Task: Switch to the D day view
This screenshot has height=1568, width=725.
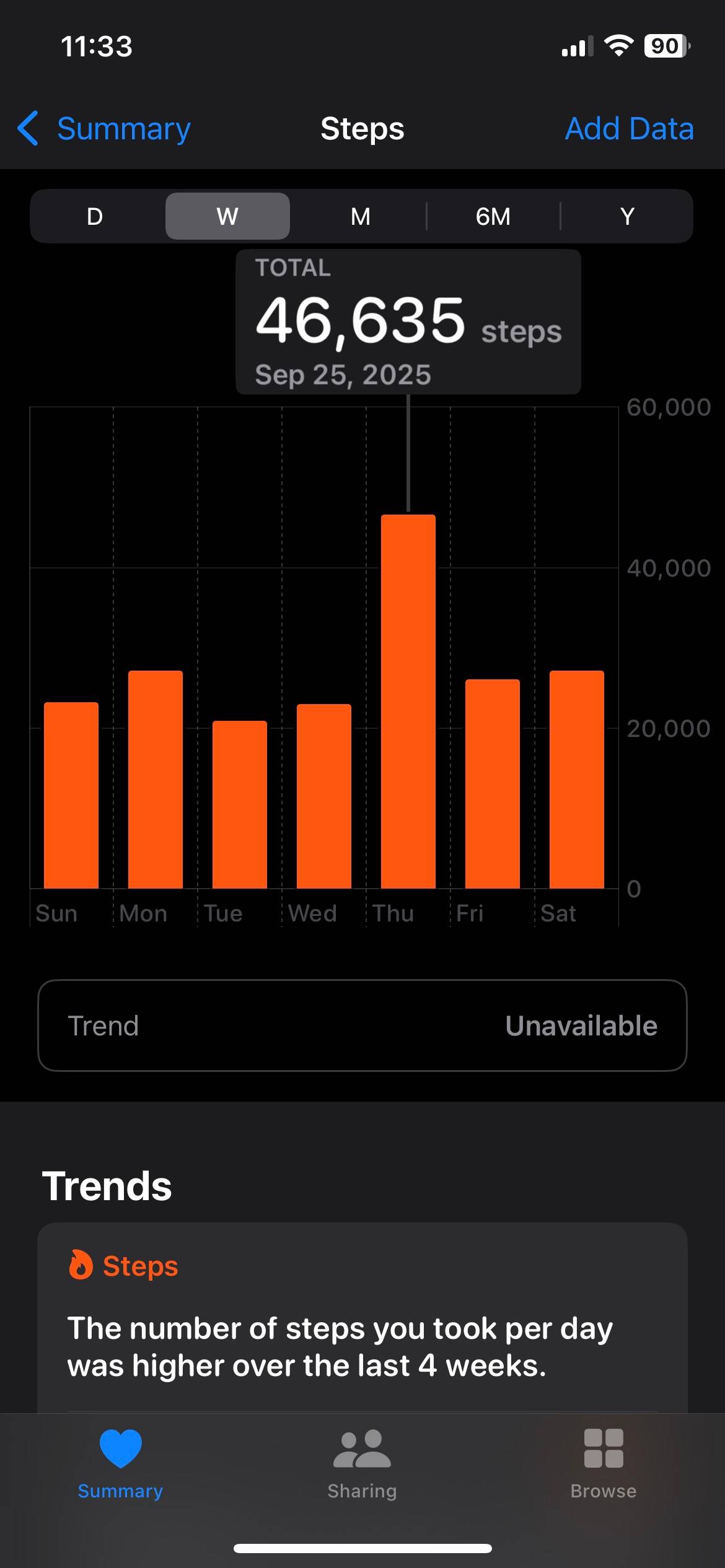Action: [95, 216]
